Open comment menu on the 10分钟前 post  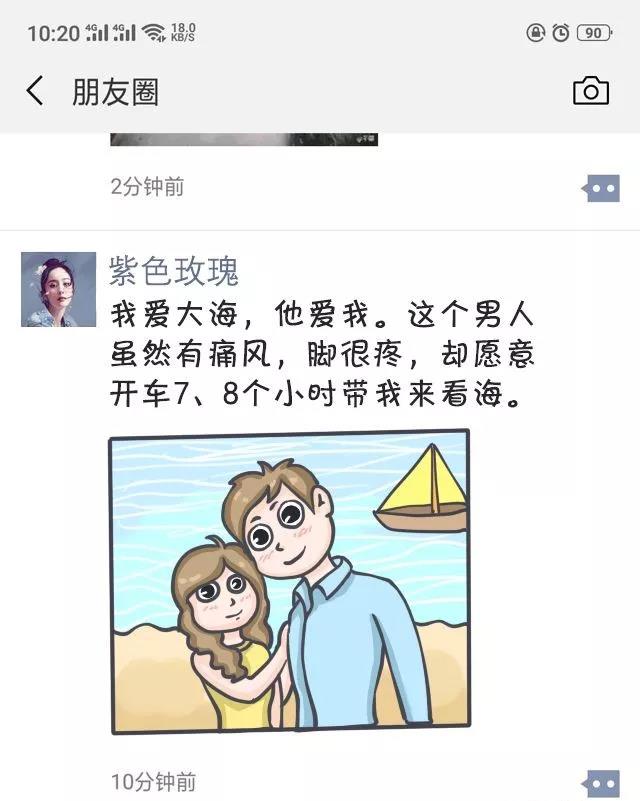click(601, 783)
